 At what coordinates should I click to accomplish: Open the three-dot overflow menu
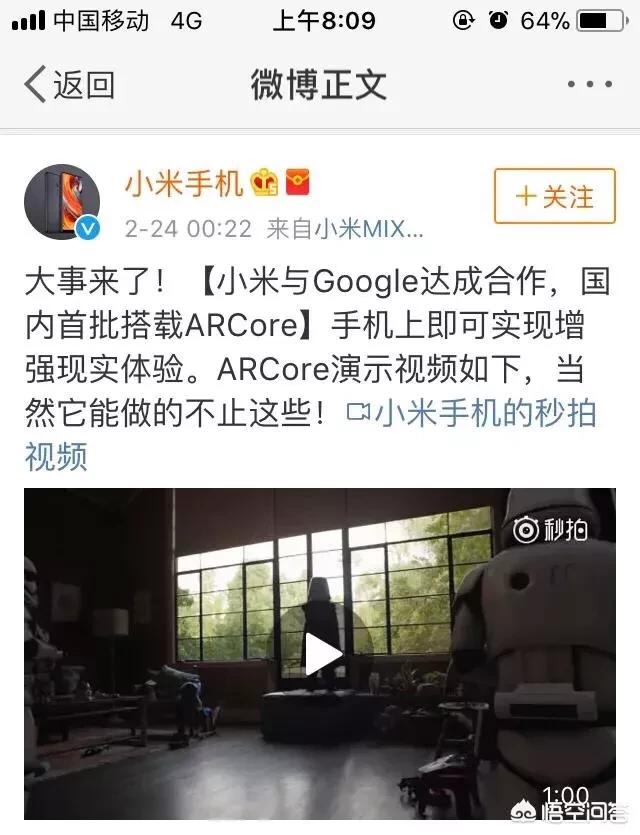pos(588,85)
